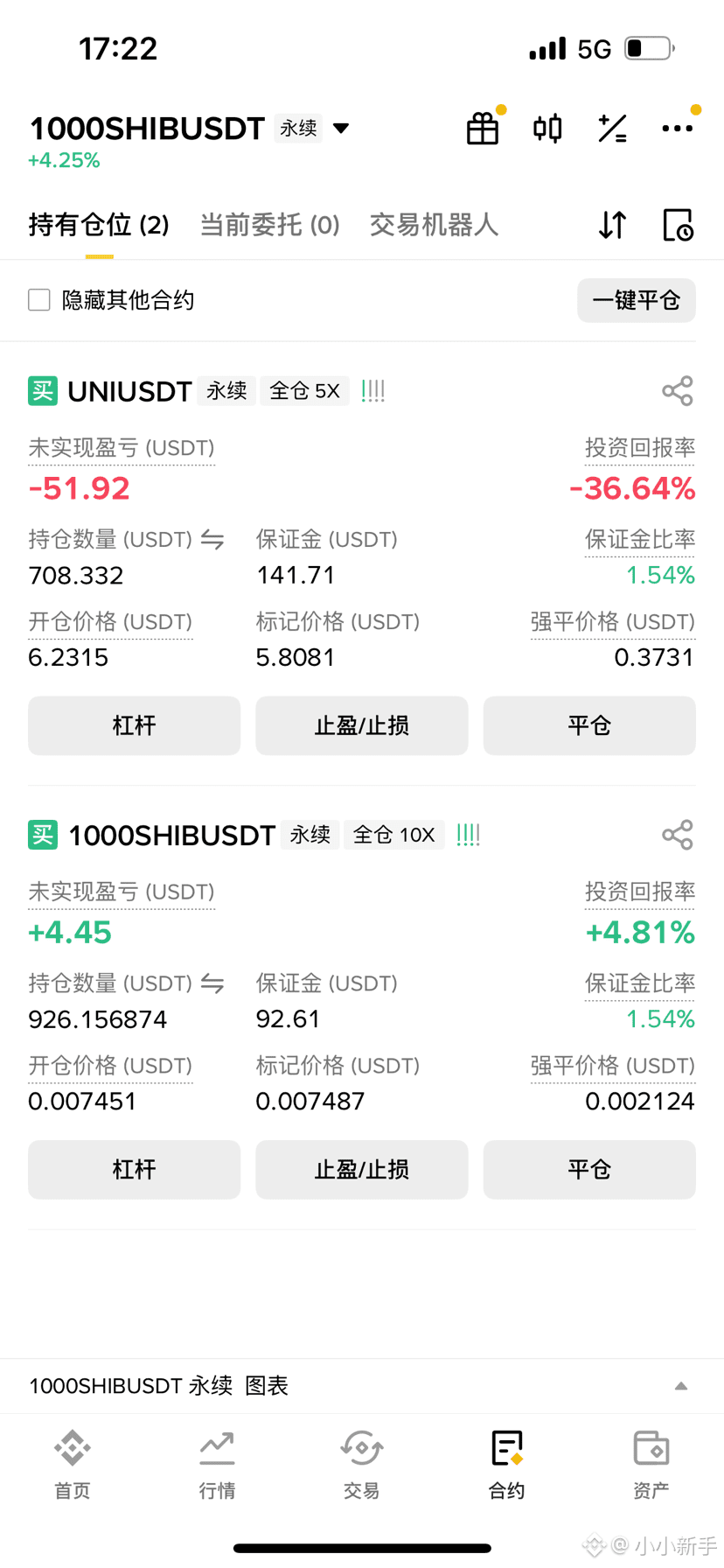Open the 1000SHIBUSDT contract dropdown
This screenshot has height=1568, width=724.
click(x=341, y=129)
